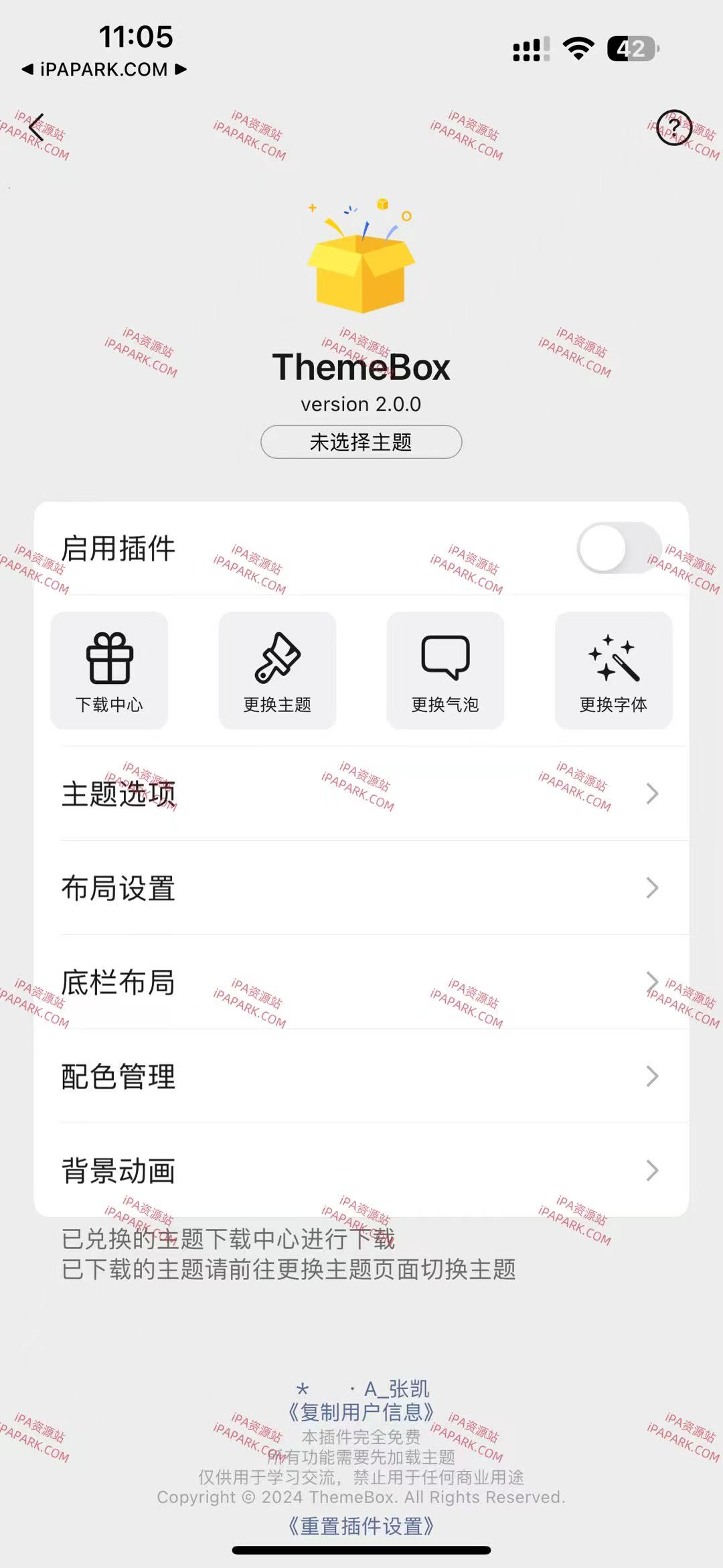Open the 下载中心 gift icon
This screenshot has width=723, height=1568.
(x=109, y=670)
